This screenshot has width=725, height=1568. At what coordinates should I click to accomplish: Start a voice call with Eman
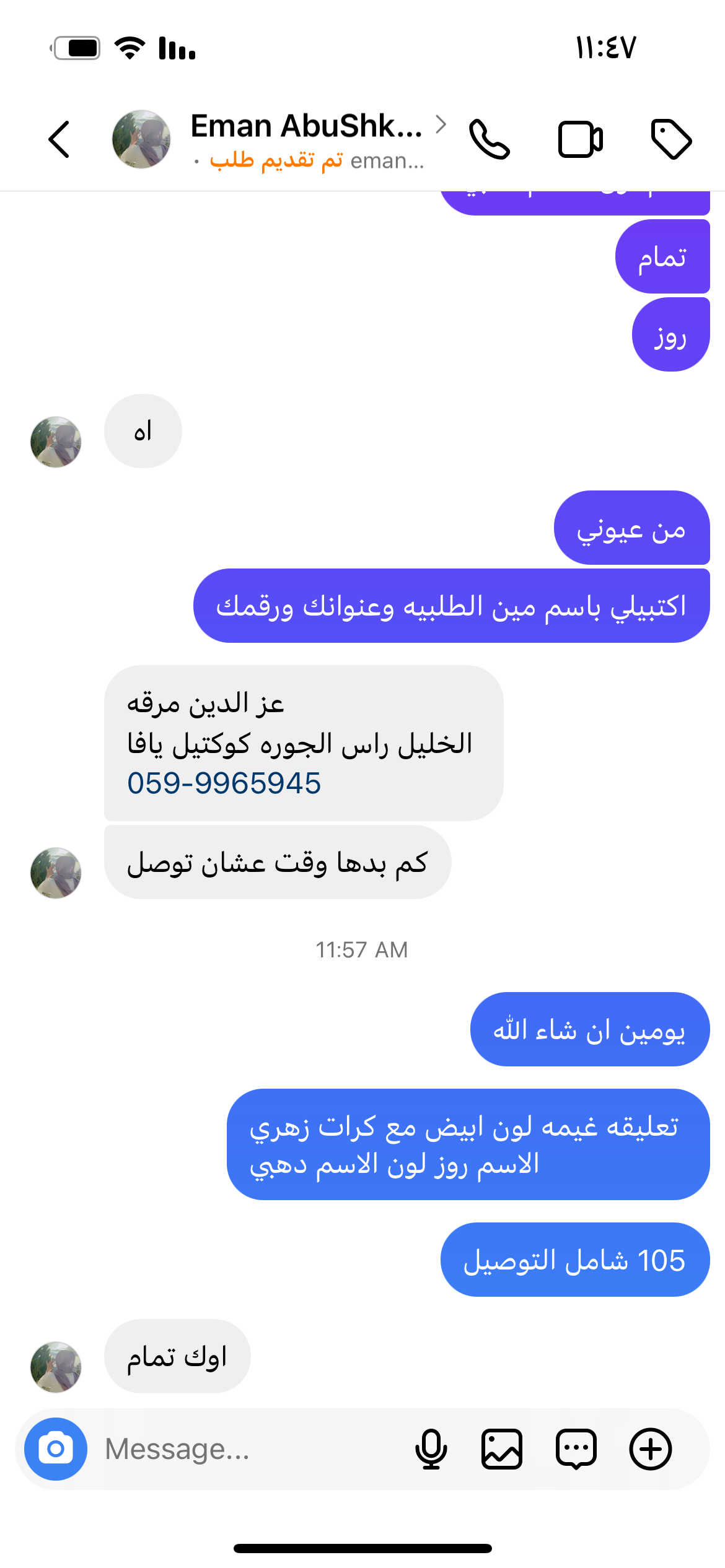pyautogui.click(x=489, y=139)
